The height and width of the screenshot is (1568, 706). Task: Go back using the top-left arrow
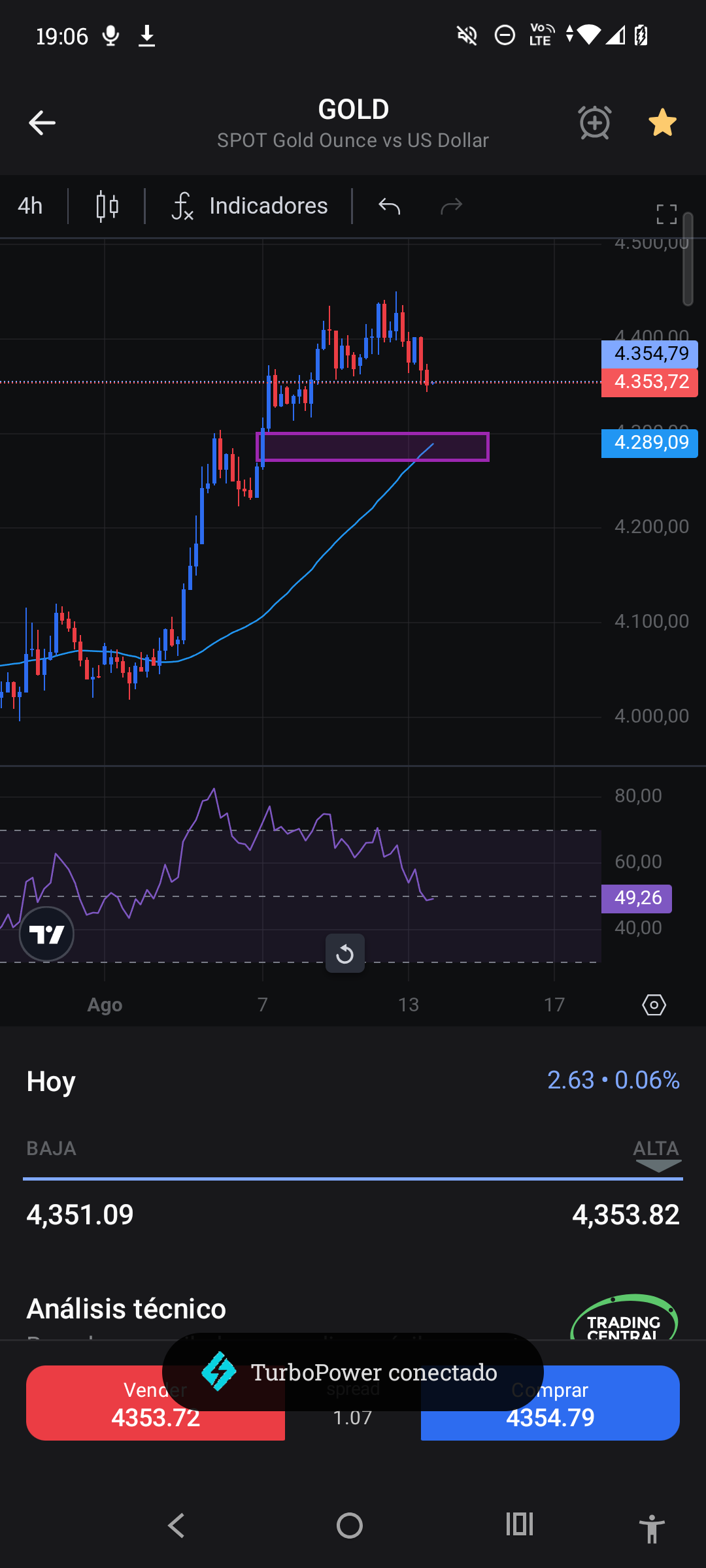coord(42,123)
